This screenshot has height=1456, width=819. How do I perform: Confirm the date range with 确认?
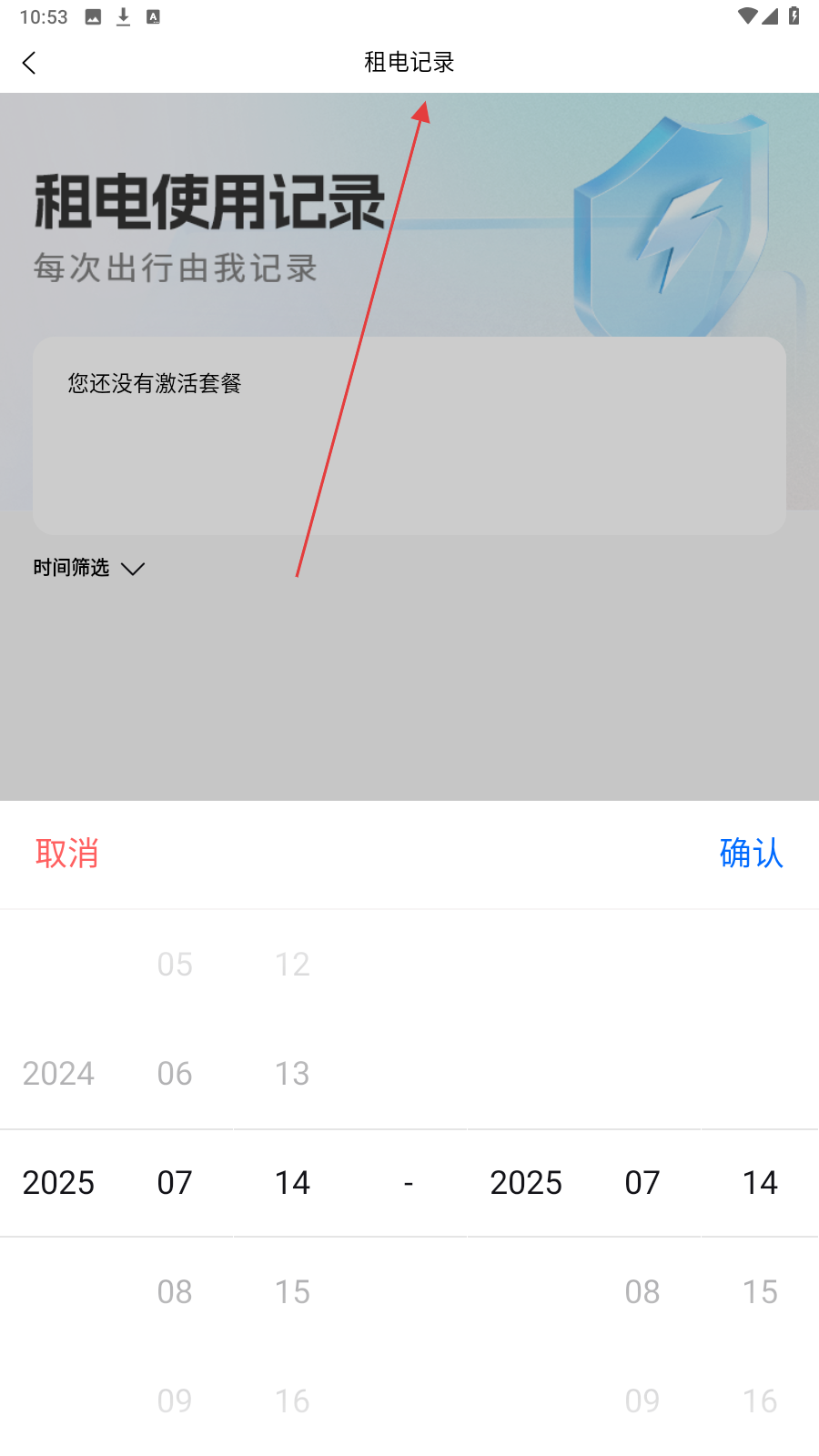(751, 854)
